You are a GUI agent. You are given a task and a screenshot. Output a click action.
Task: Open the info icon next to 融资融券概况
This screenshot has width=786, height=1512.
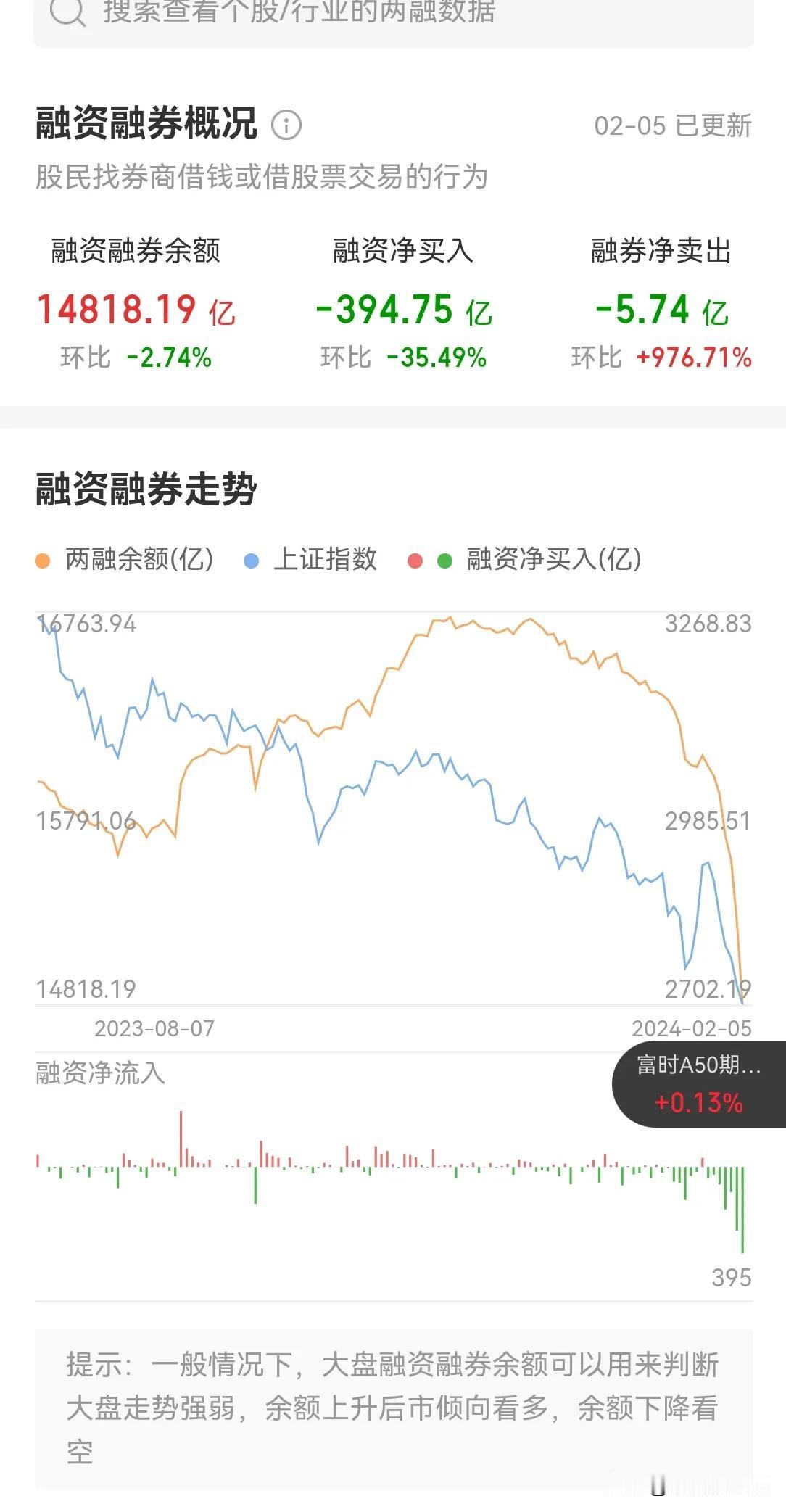point(286,125)
